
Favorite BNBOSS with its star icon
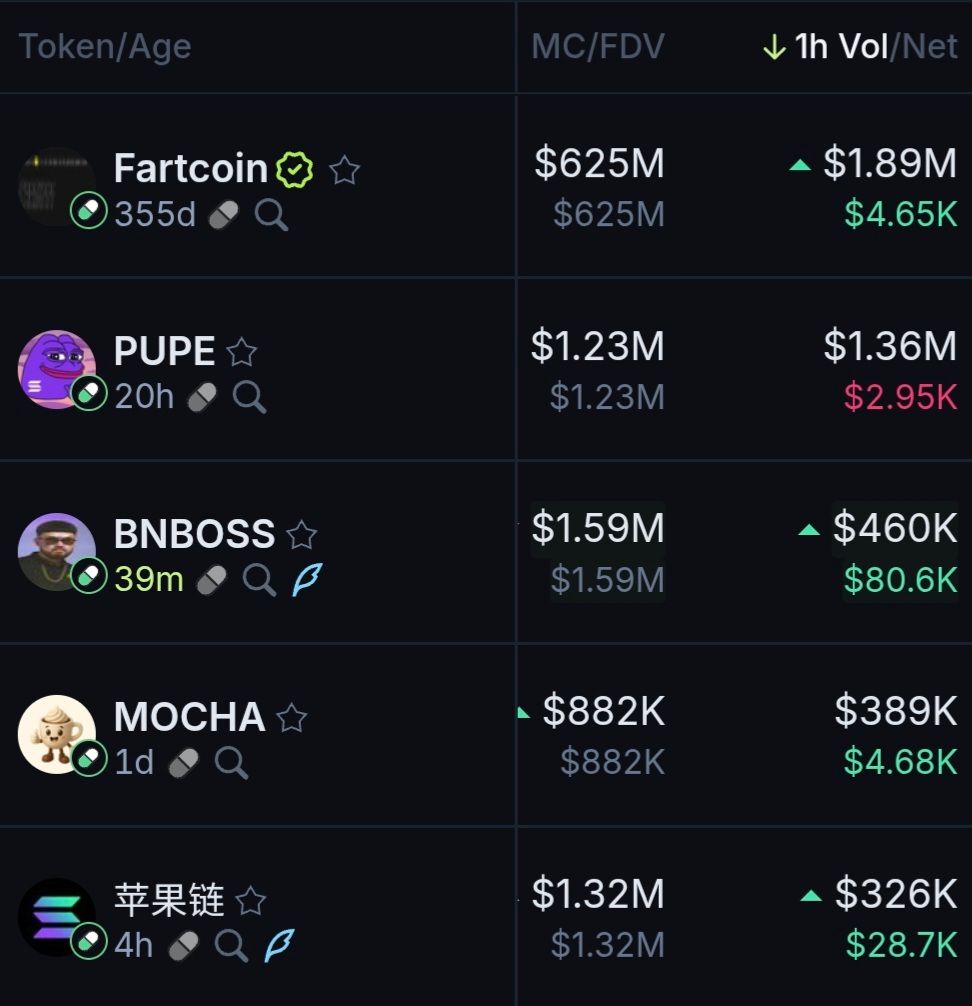point(301,535)
